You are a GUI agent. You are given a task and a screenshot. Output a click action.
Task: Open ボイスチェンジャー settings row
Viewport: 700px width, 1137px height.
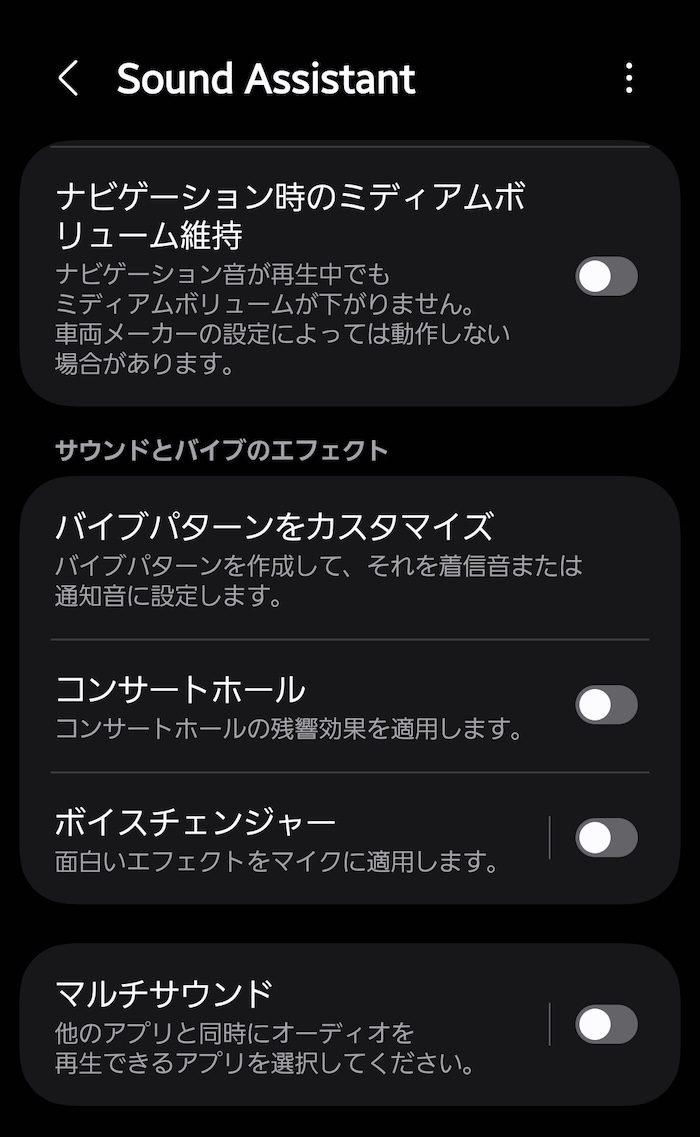(x=280, y=838)
